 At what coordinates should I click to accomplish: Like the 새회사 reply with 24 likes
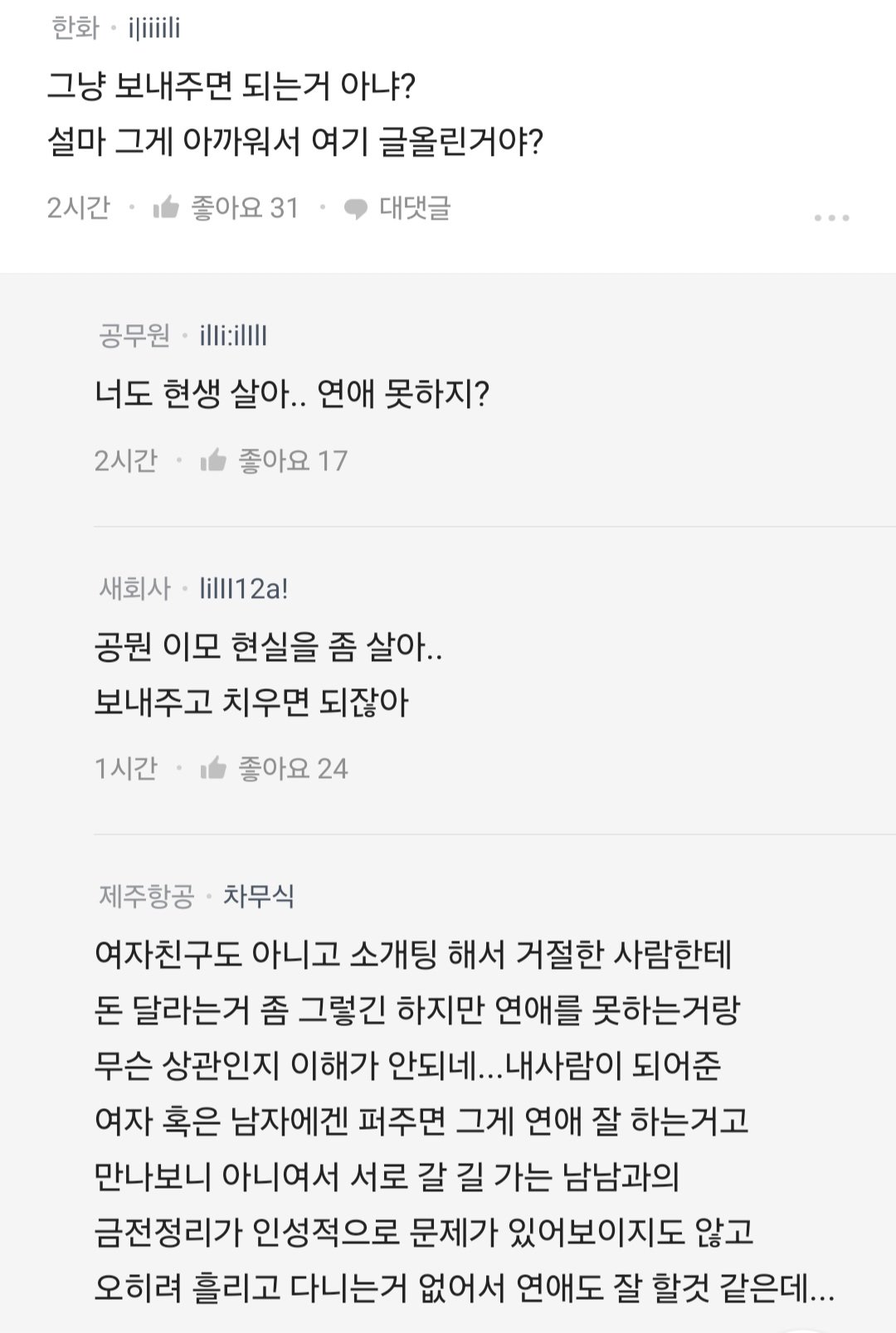tap(214, 768)
